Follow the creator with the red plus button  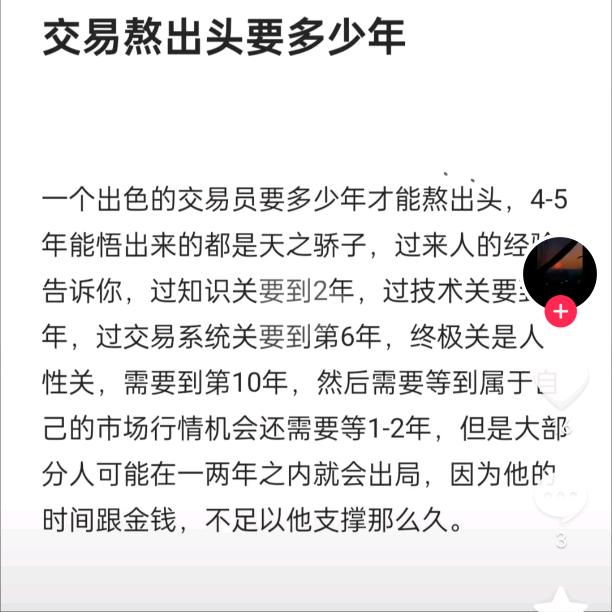(560, 311)
